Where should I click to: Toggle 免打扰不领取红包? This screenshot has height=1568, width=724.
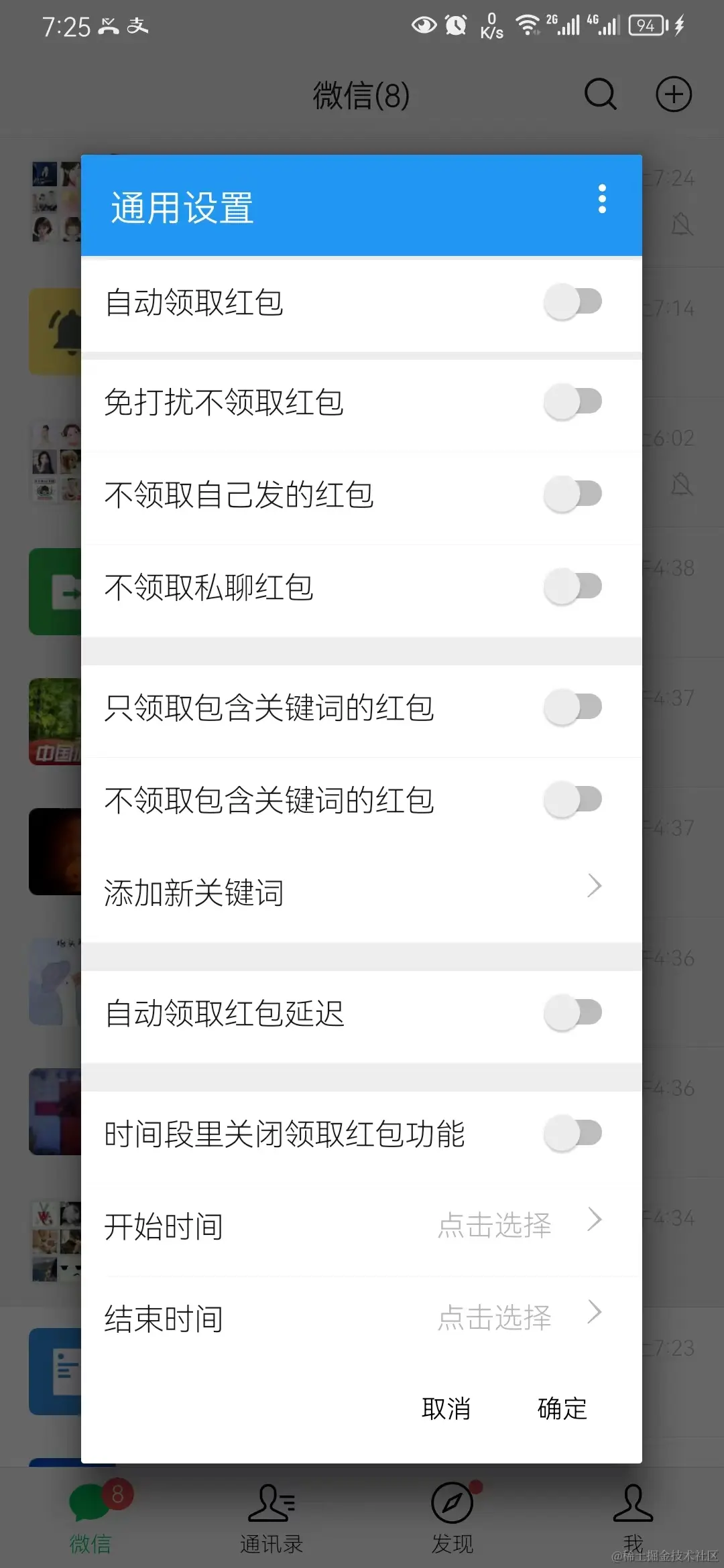[573, 402]
